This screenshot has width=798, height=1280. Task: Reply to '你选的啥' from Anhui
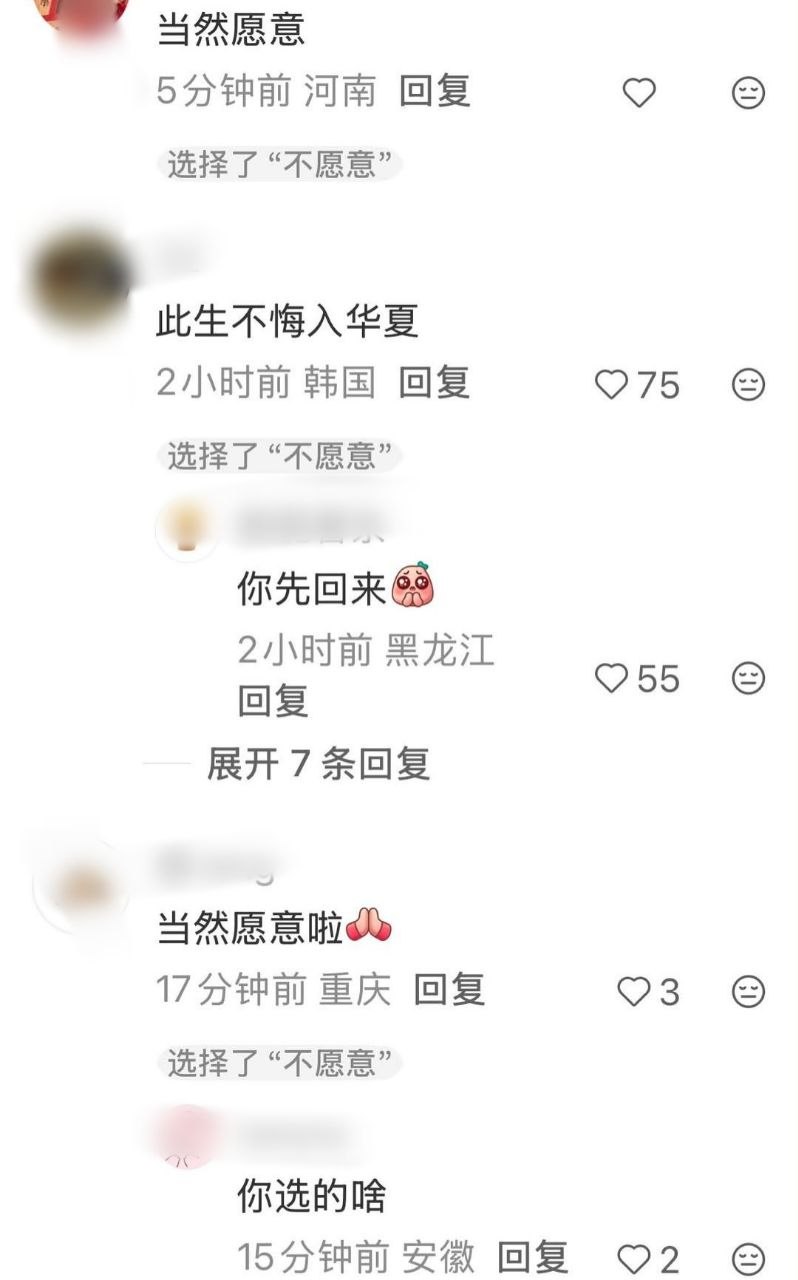click(533, 1256)
